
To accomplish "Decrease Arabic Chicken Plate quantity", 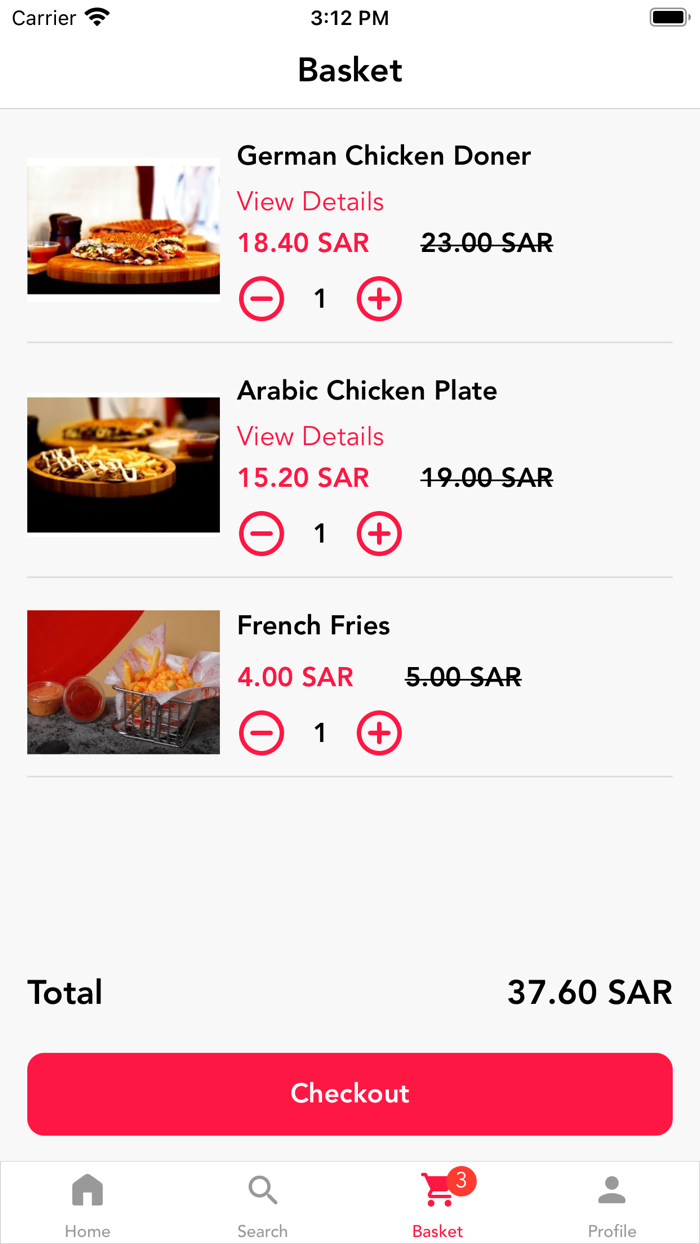I will 261,534.
